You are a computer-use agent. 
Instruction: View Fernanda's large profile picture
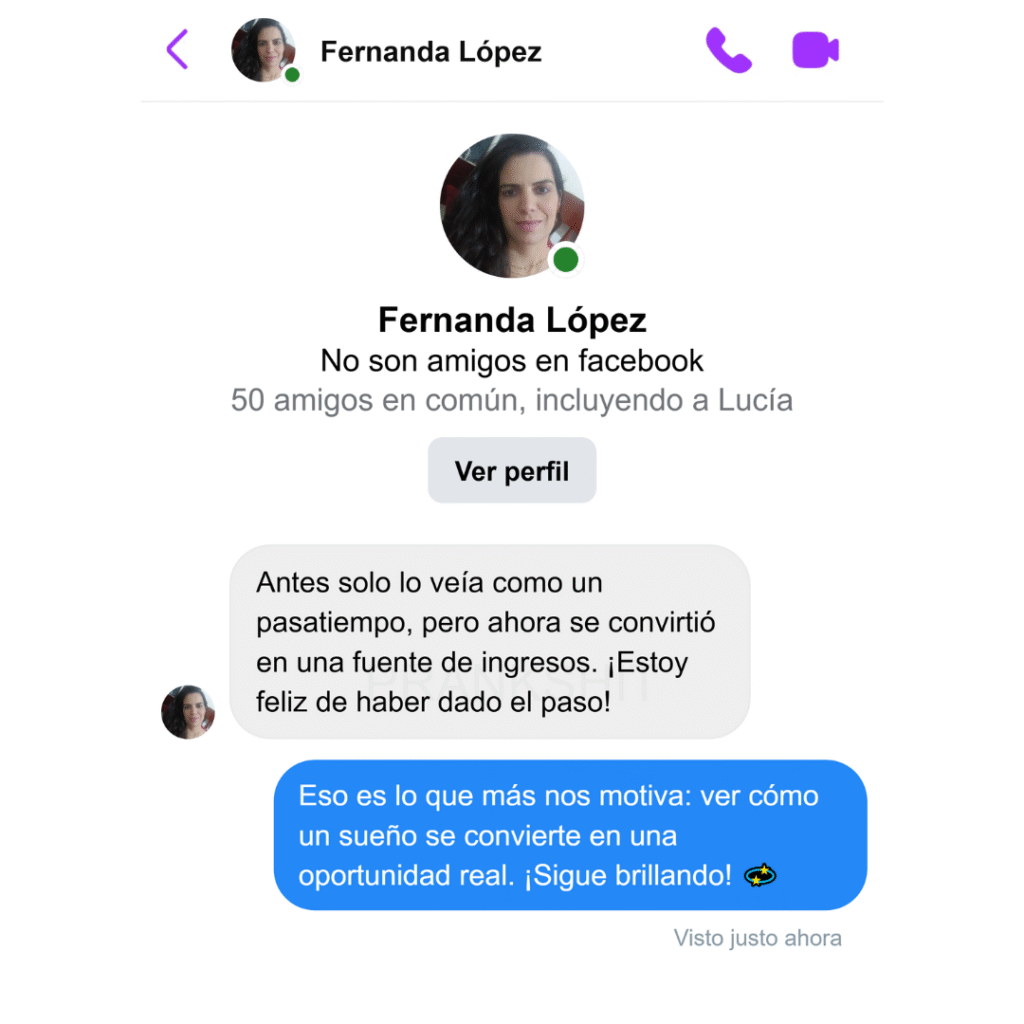click(x=512, y=205)
